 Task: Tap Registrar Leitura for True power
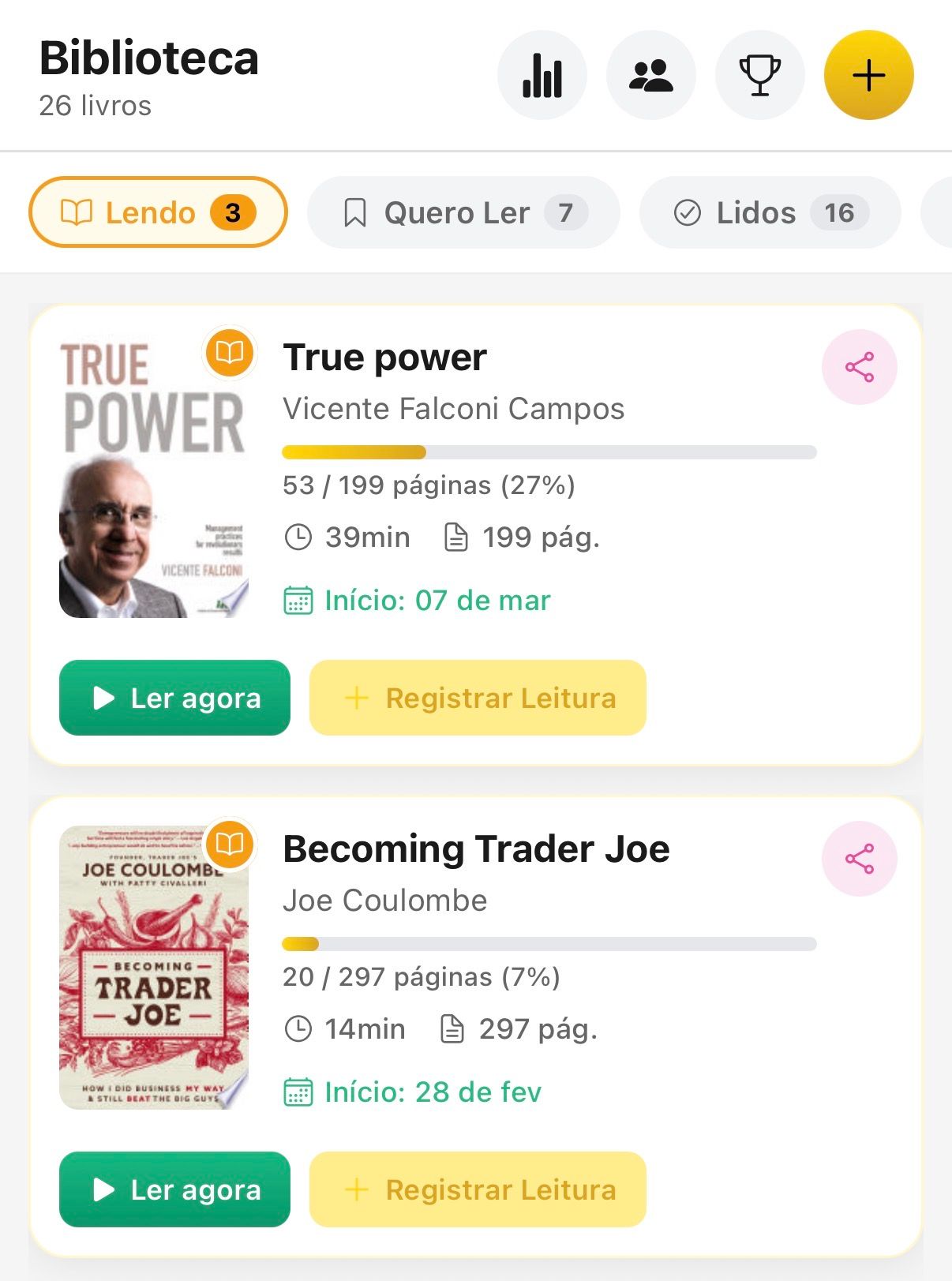[478, 698]
